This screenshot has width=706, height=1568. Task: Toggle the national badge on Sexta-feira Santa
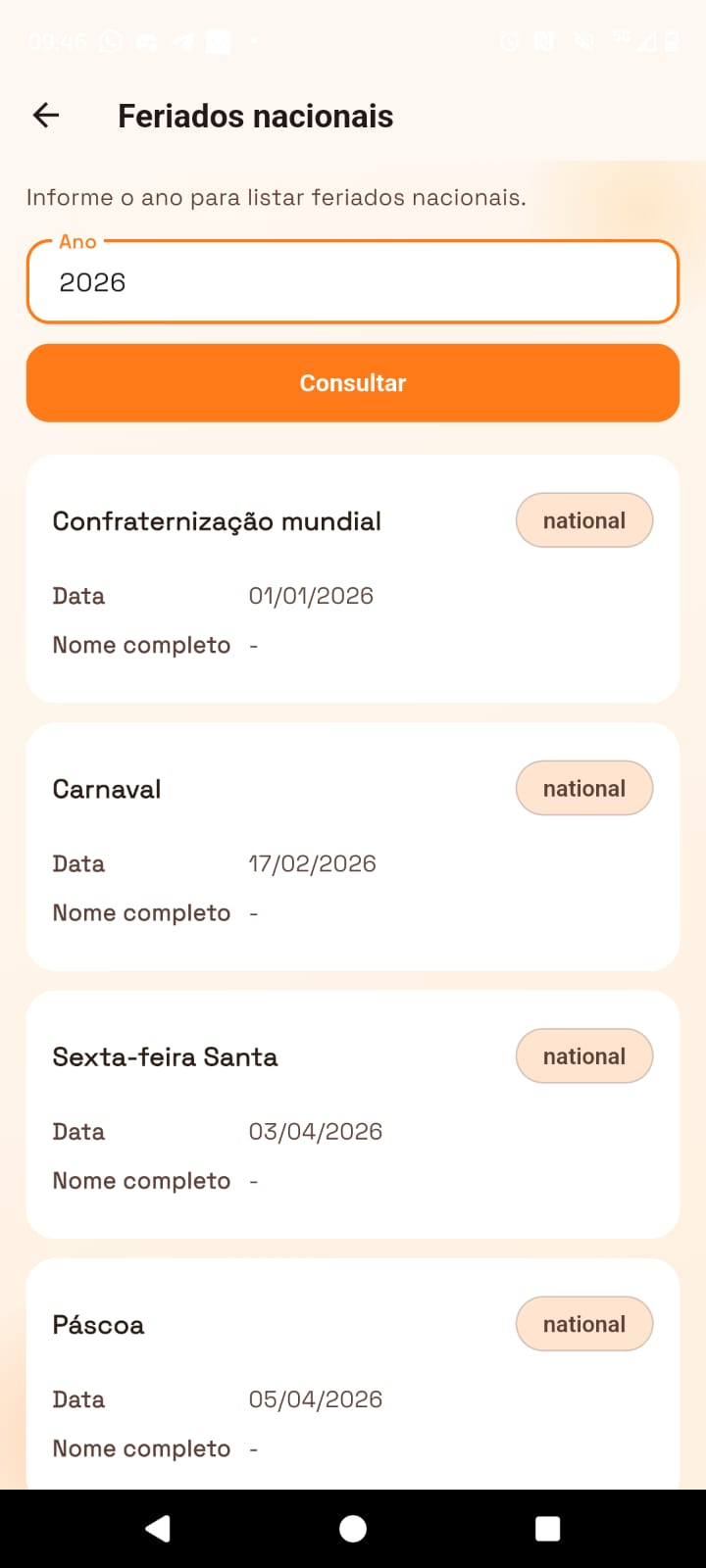coord(584,1055)
